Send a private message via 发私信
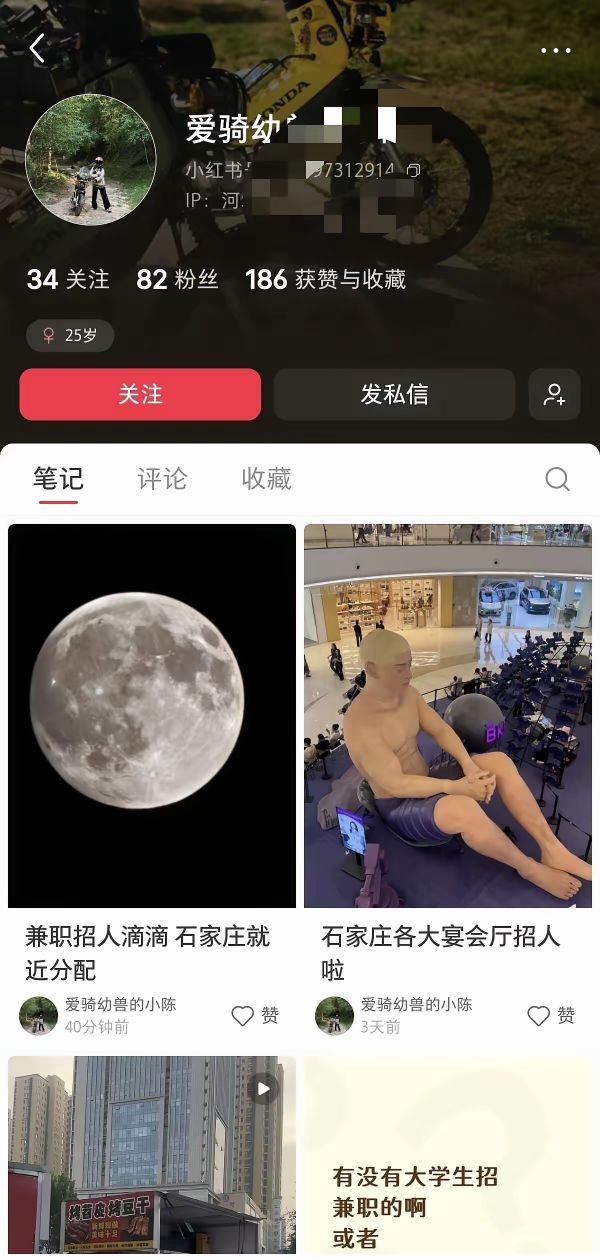 coord(394,394)
